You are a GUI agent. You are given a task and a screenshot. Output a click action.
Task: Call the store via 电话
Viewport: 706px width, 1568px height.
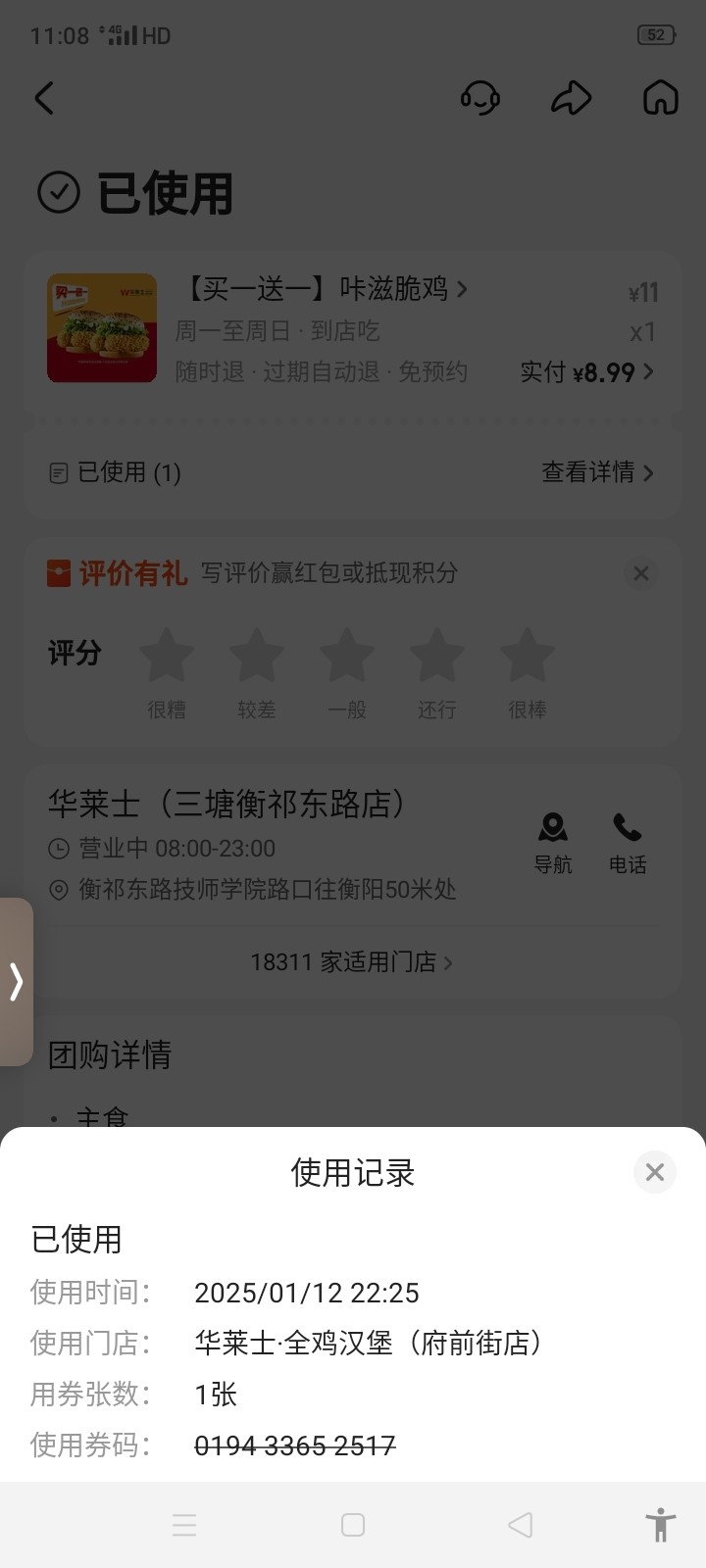click(x=628, y=842)
